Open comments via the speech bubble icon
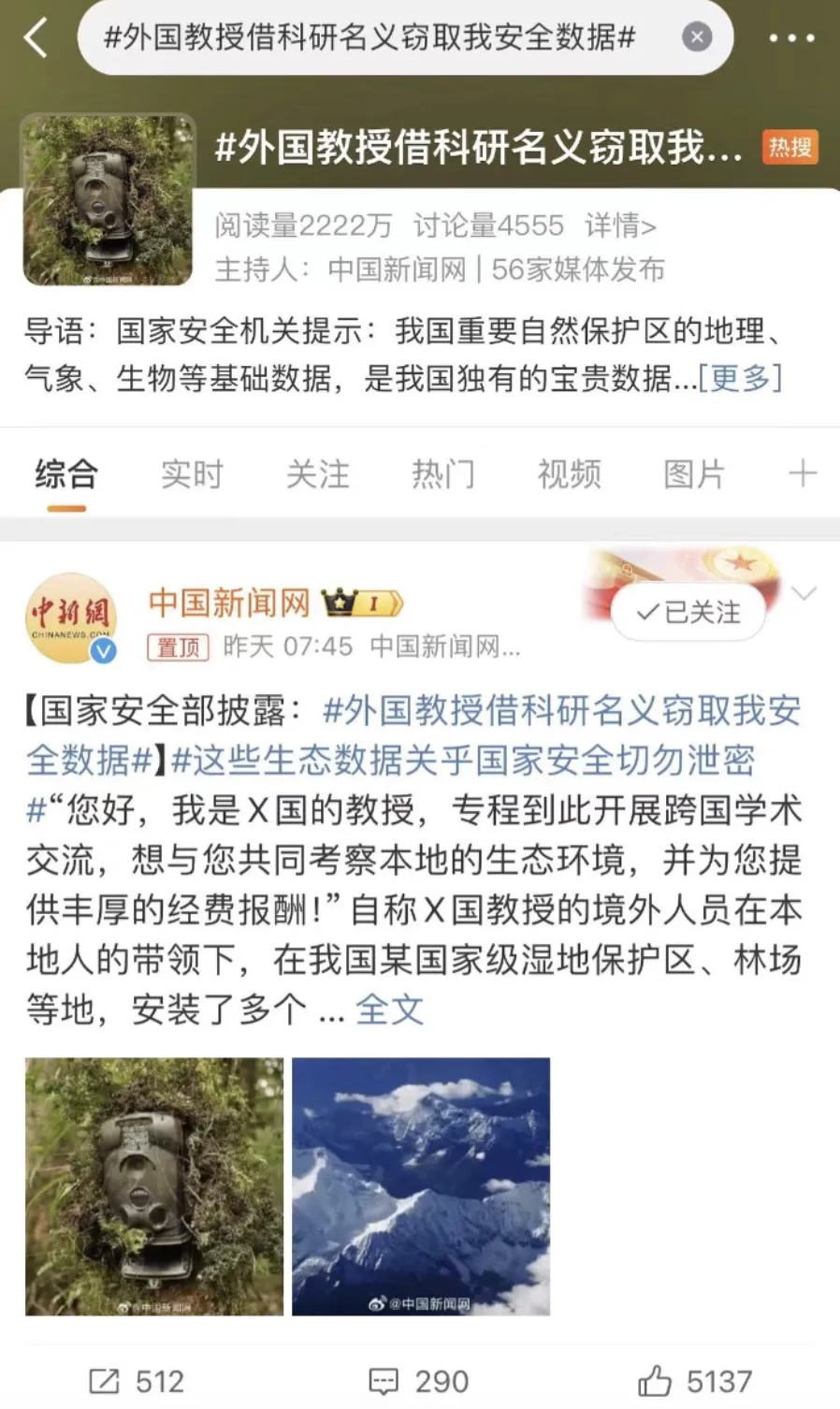 point(383,1380)
